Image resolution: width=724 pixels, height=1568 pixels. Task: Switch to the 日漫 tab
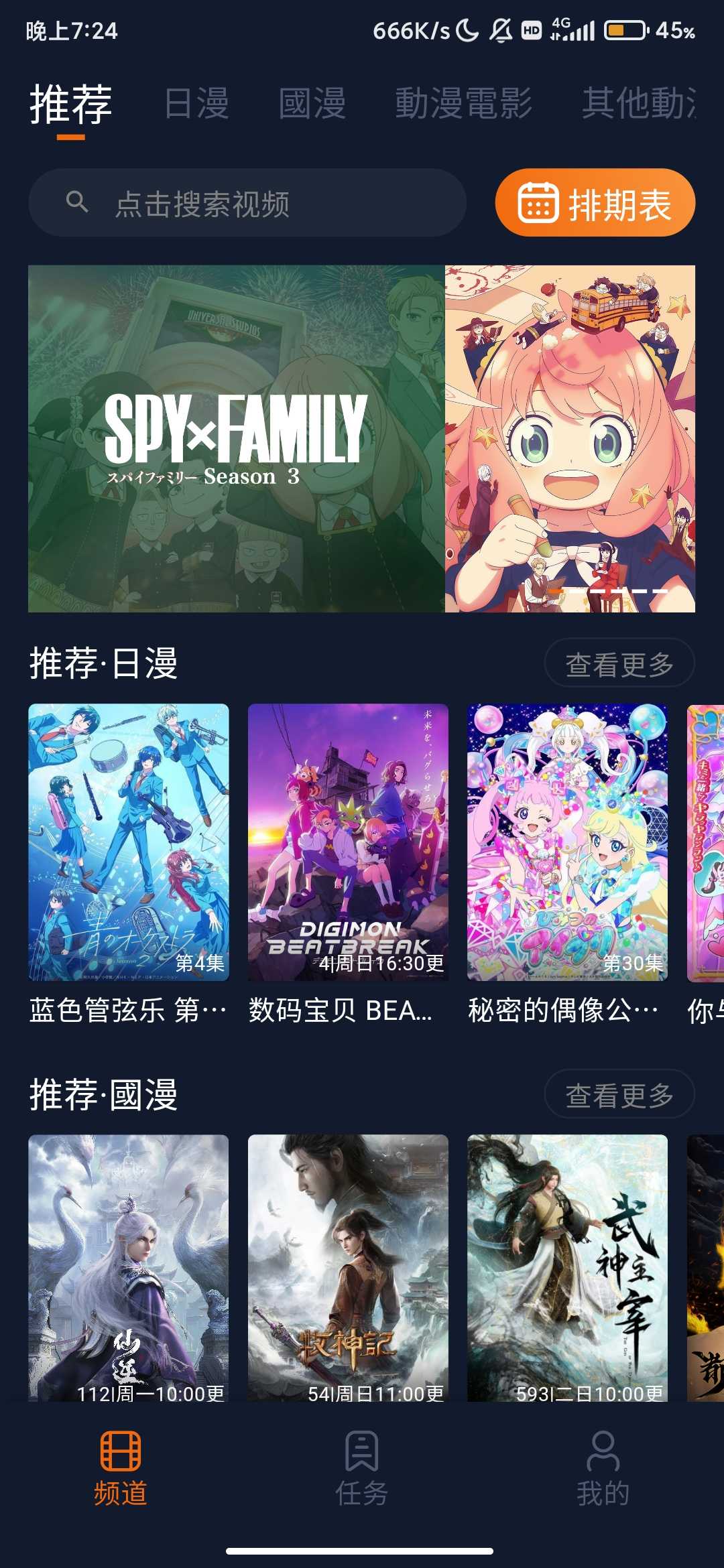coord(198,104)
